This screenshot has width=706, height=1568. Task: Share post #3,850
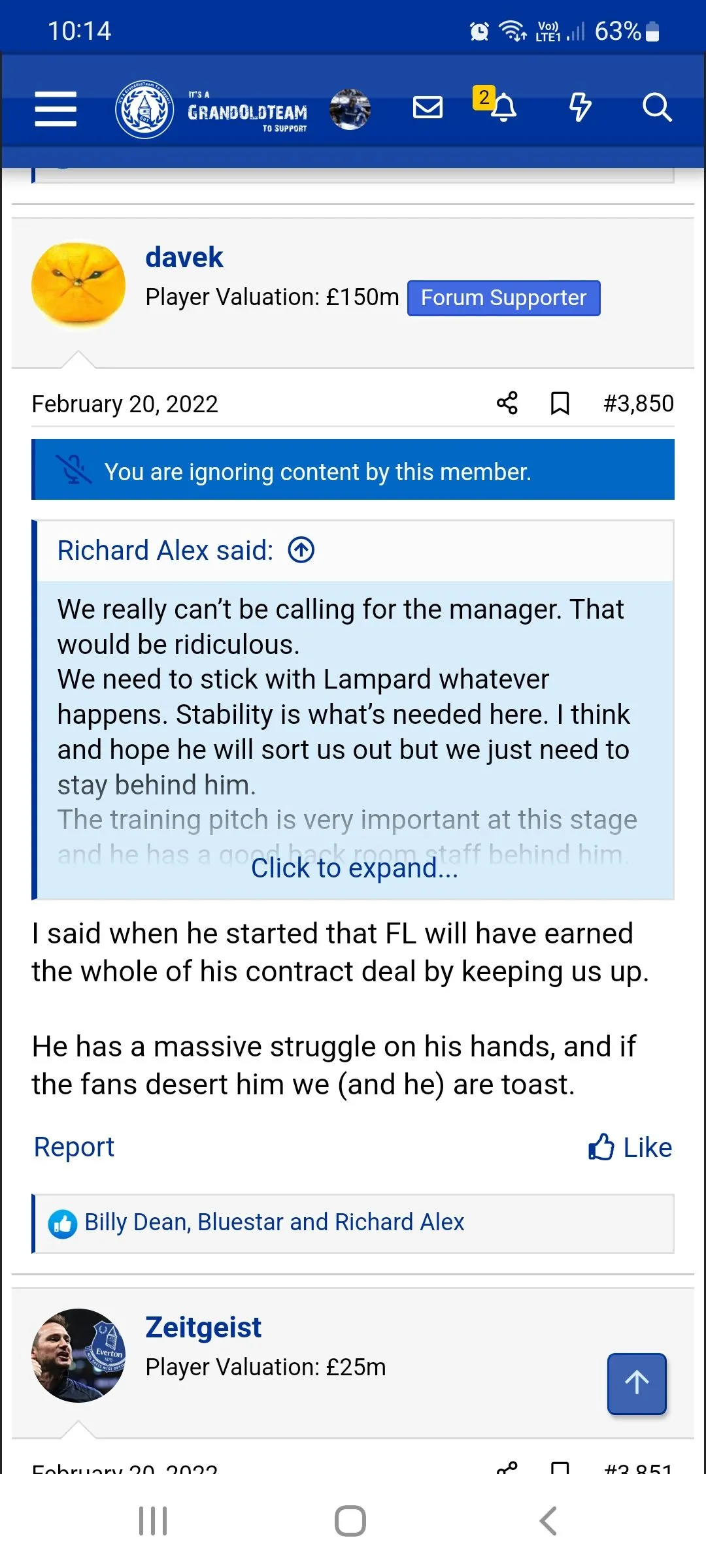(x=507, y=403)
